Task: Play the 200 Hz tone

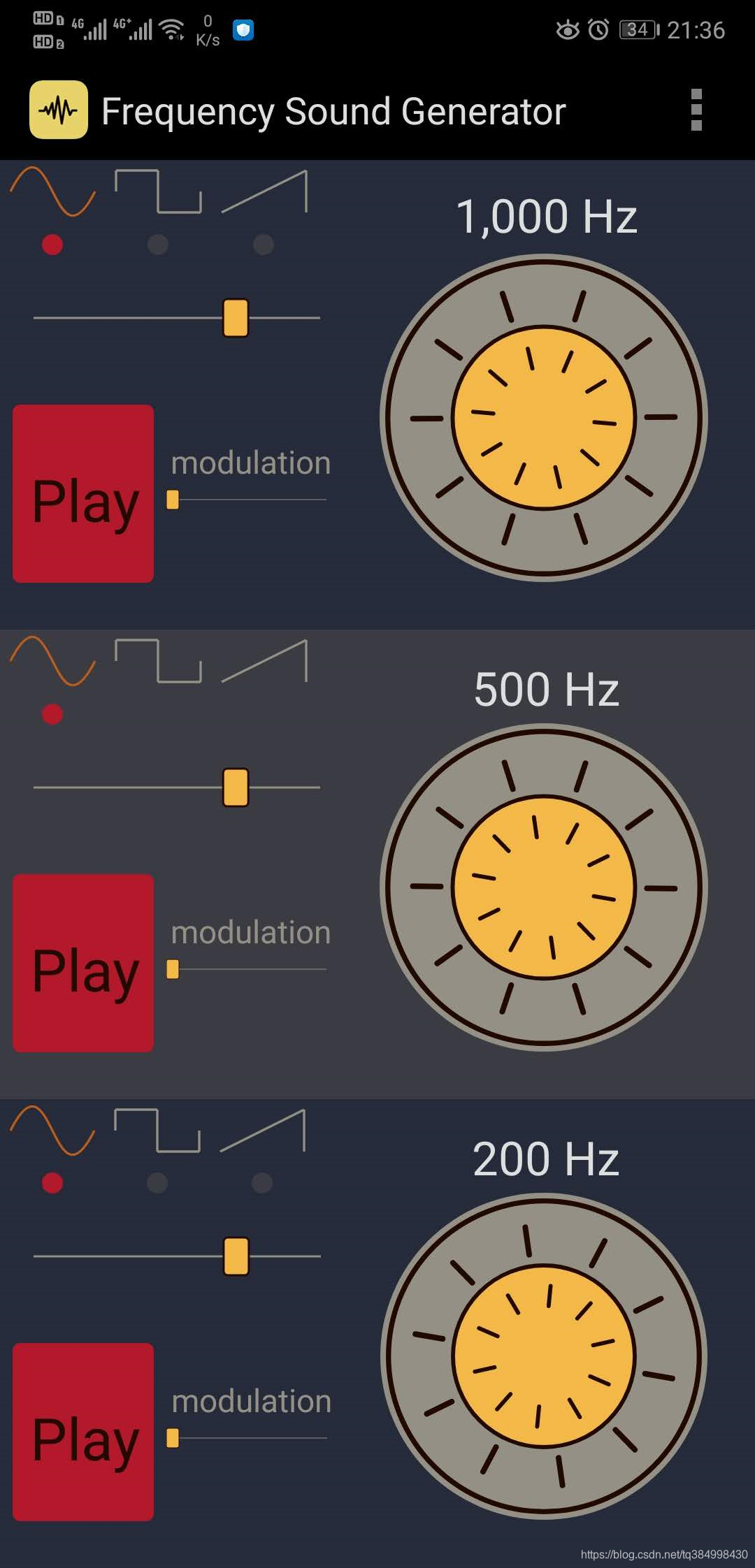Action: pyautogui.click(x=83, y=1432)
